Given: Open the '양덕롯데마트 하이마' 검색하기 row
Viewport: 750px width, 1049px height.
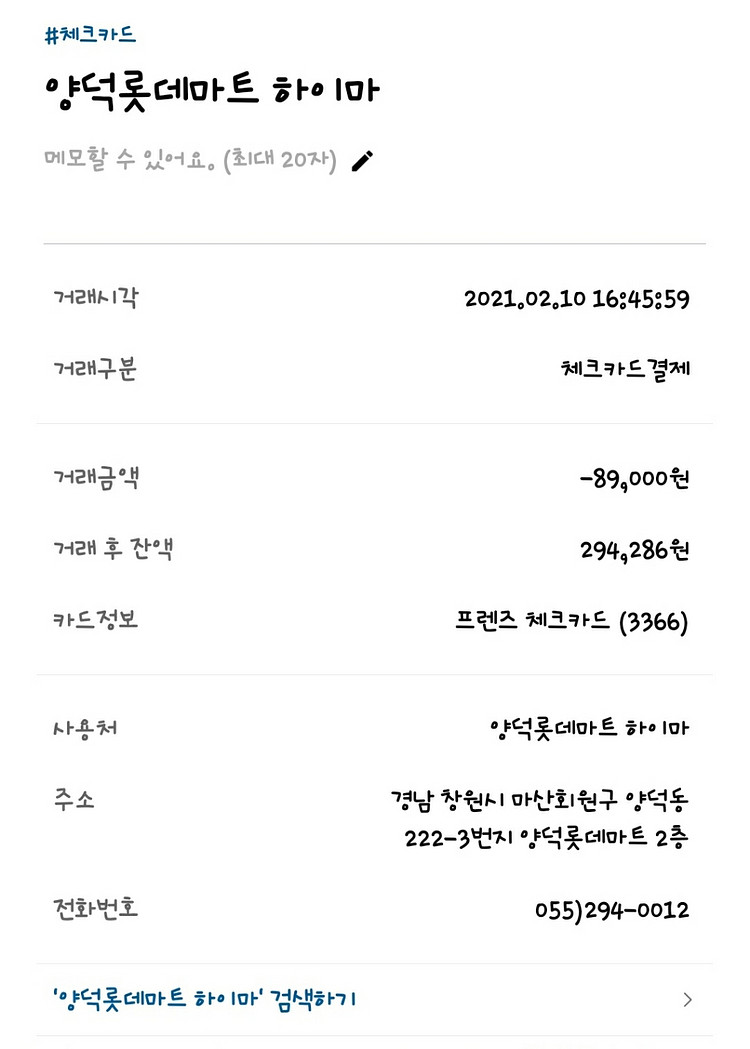Looking at the screenshot, I should [x=374, y=999].
